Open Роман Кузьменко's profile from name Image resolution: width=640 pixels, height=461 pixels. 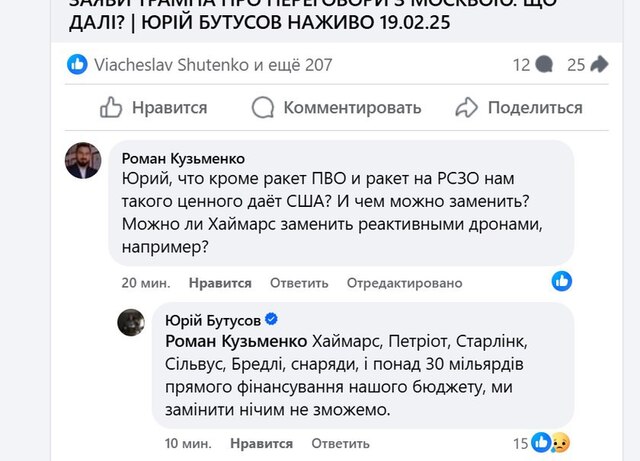click(182, 158)
